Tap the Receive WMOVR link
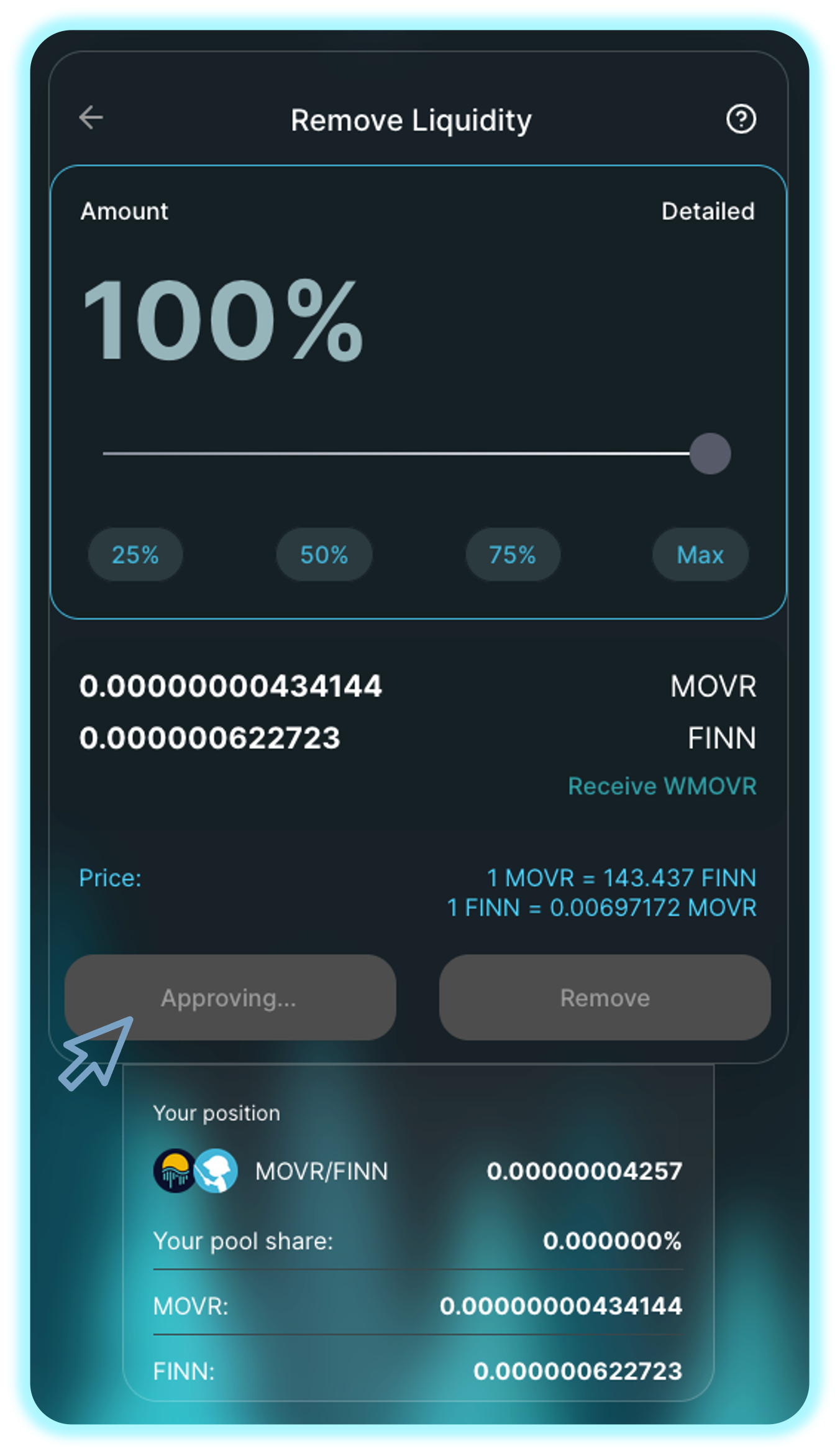Viewport: 840px width, 1454px height. 662,786
